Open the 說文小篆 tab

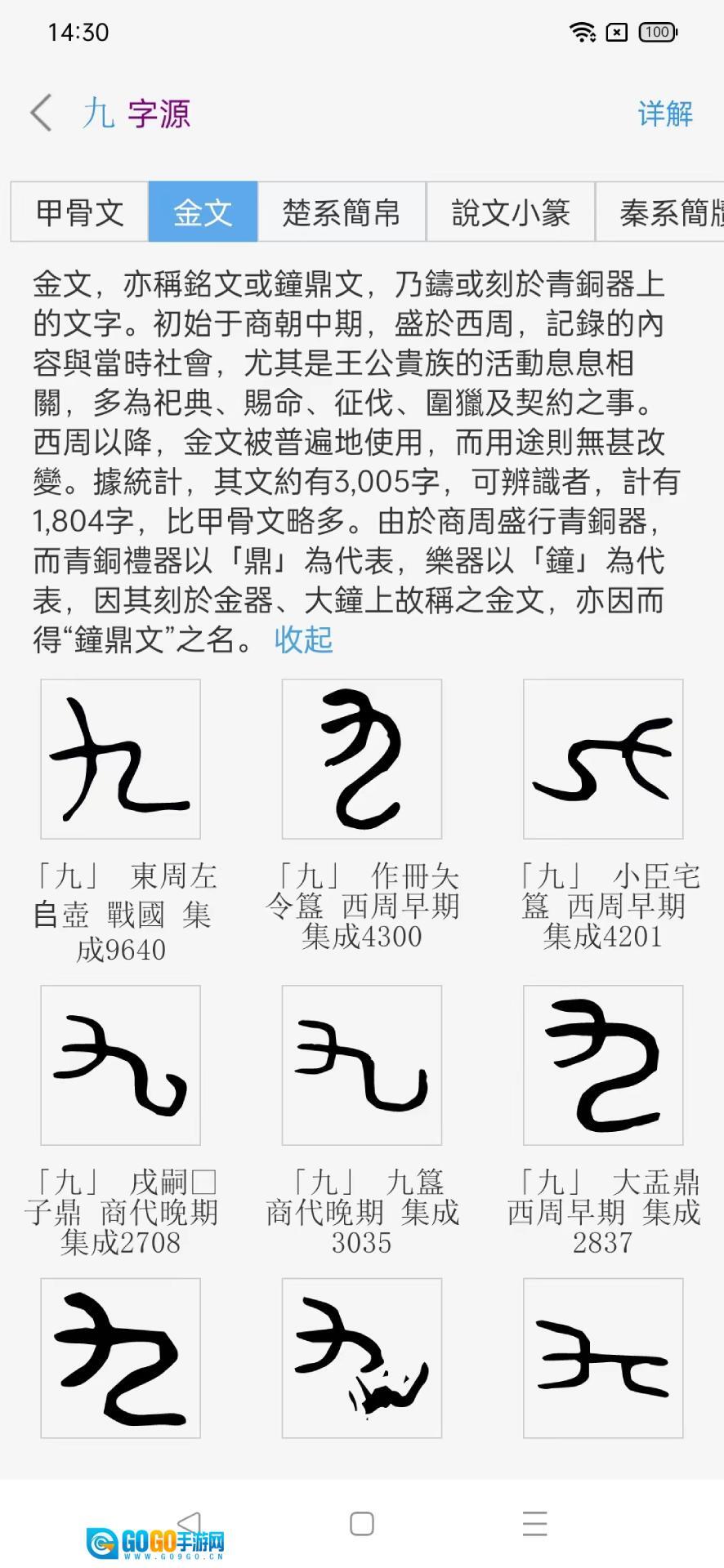click(511, 212)
